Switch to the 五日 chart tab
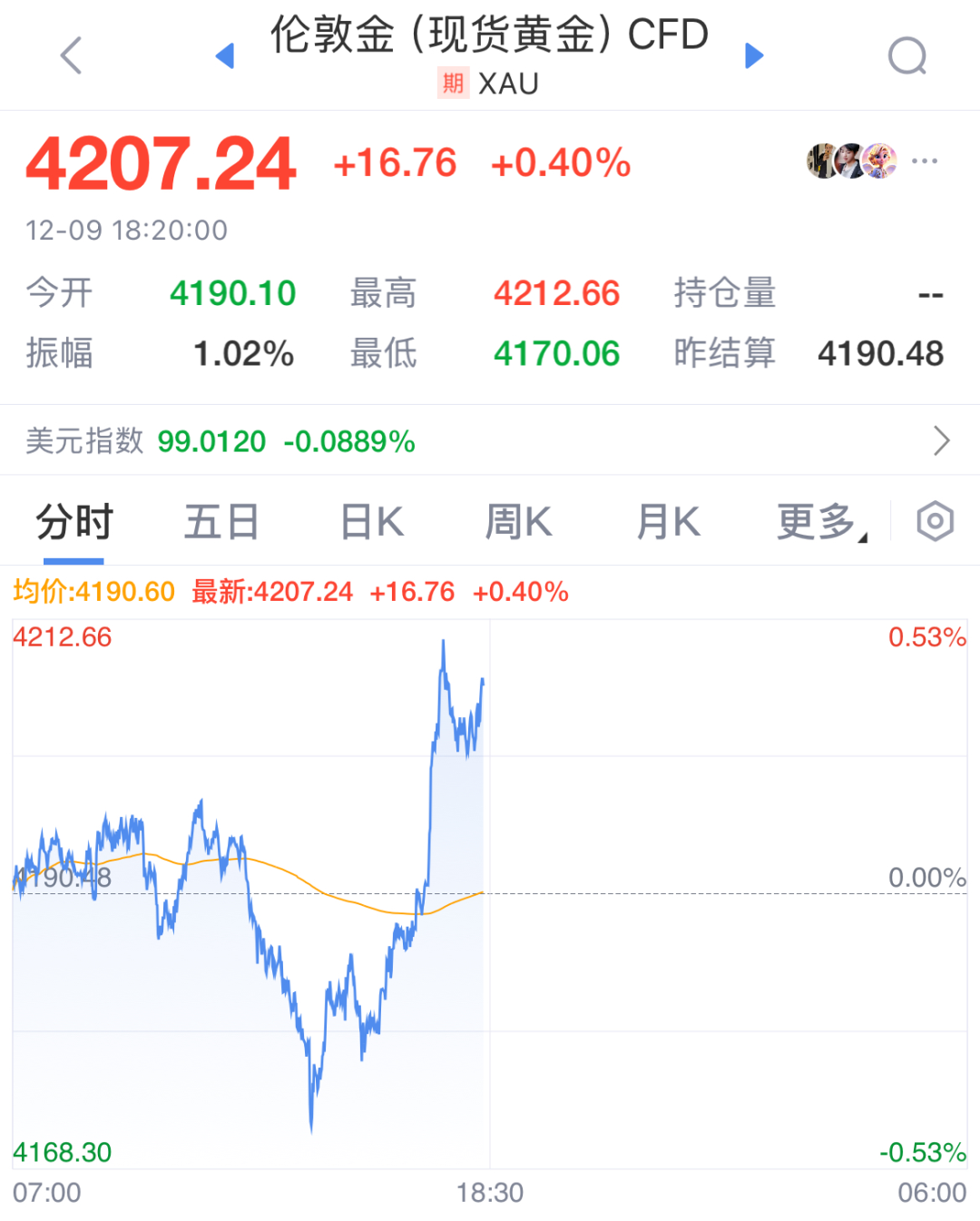 coord(221,523)
